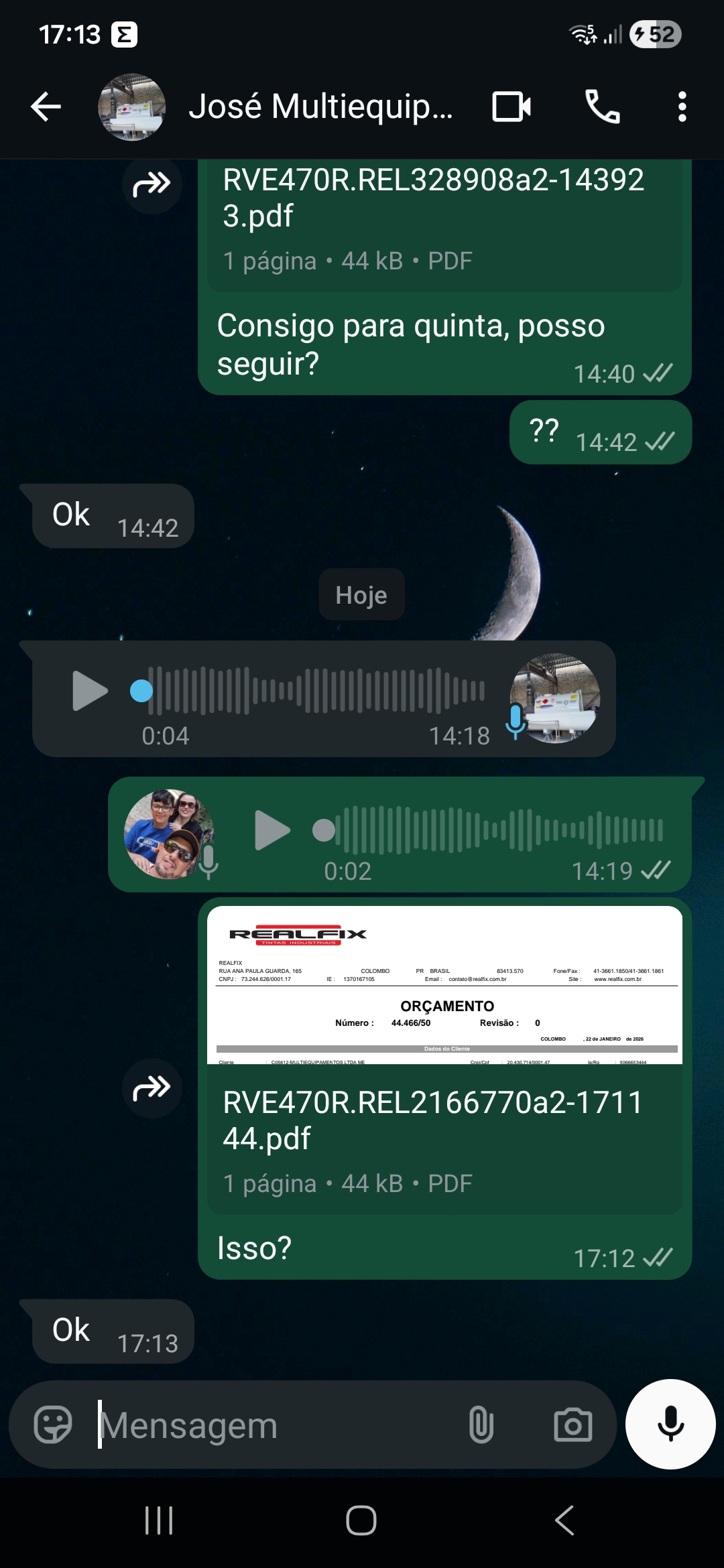Play the 0:04 voice message from 14:18
Screen dimensions: 724x1568
tap(90, 690)
